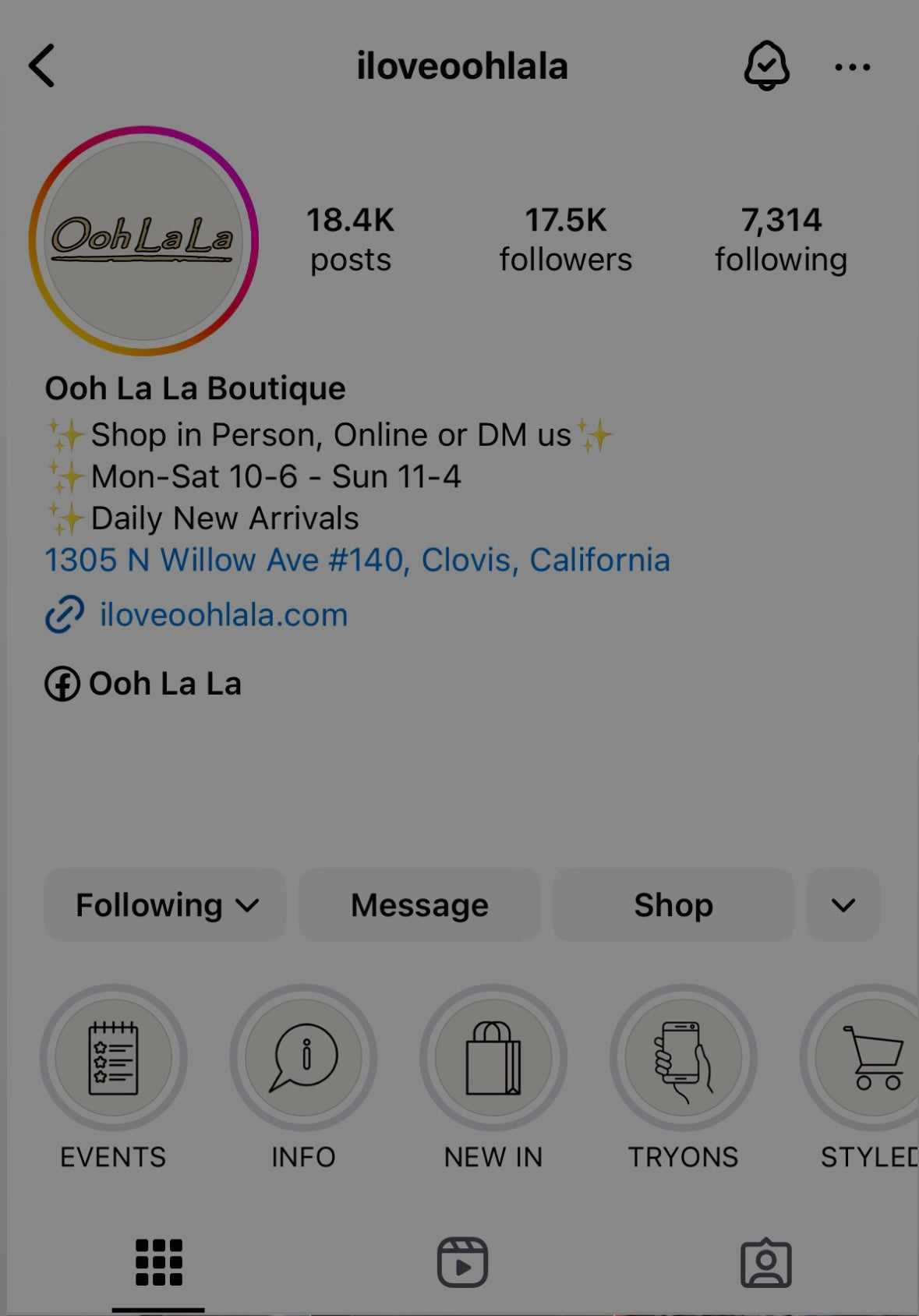
Task: Open the NEW IN story highlight
Action: (x=493, y=1058)
